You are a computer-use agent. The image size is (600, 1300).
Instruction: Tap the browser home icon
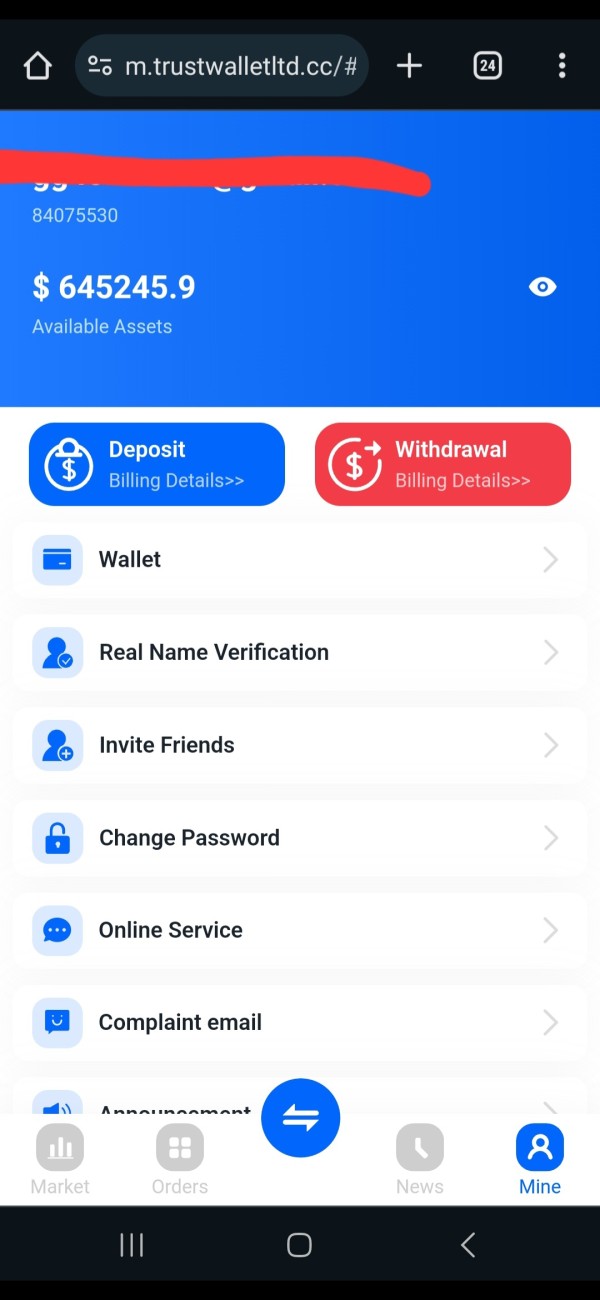(37, 66)
